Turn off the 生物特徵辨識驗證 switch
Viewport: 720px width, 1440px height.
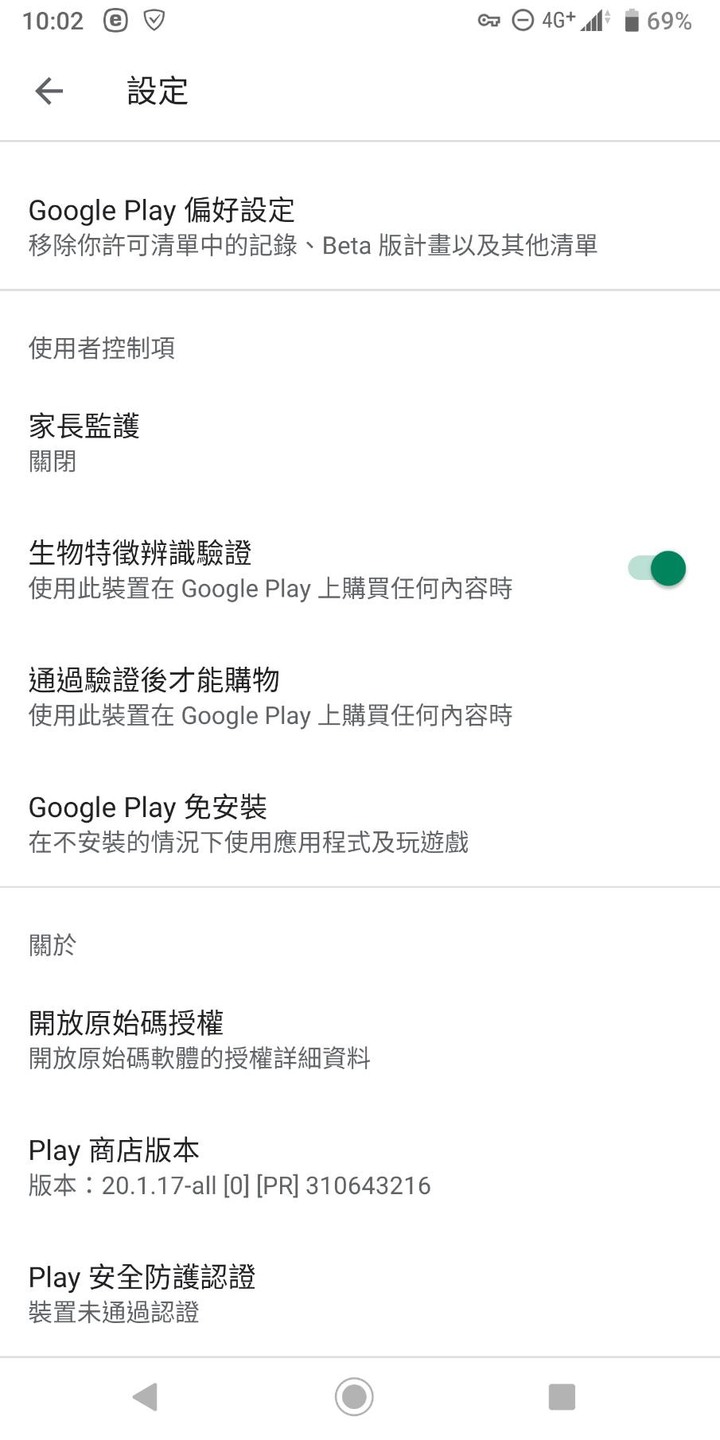coord(657,569)
